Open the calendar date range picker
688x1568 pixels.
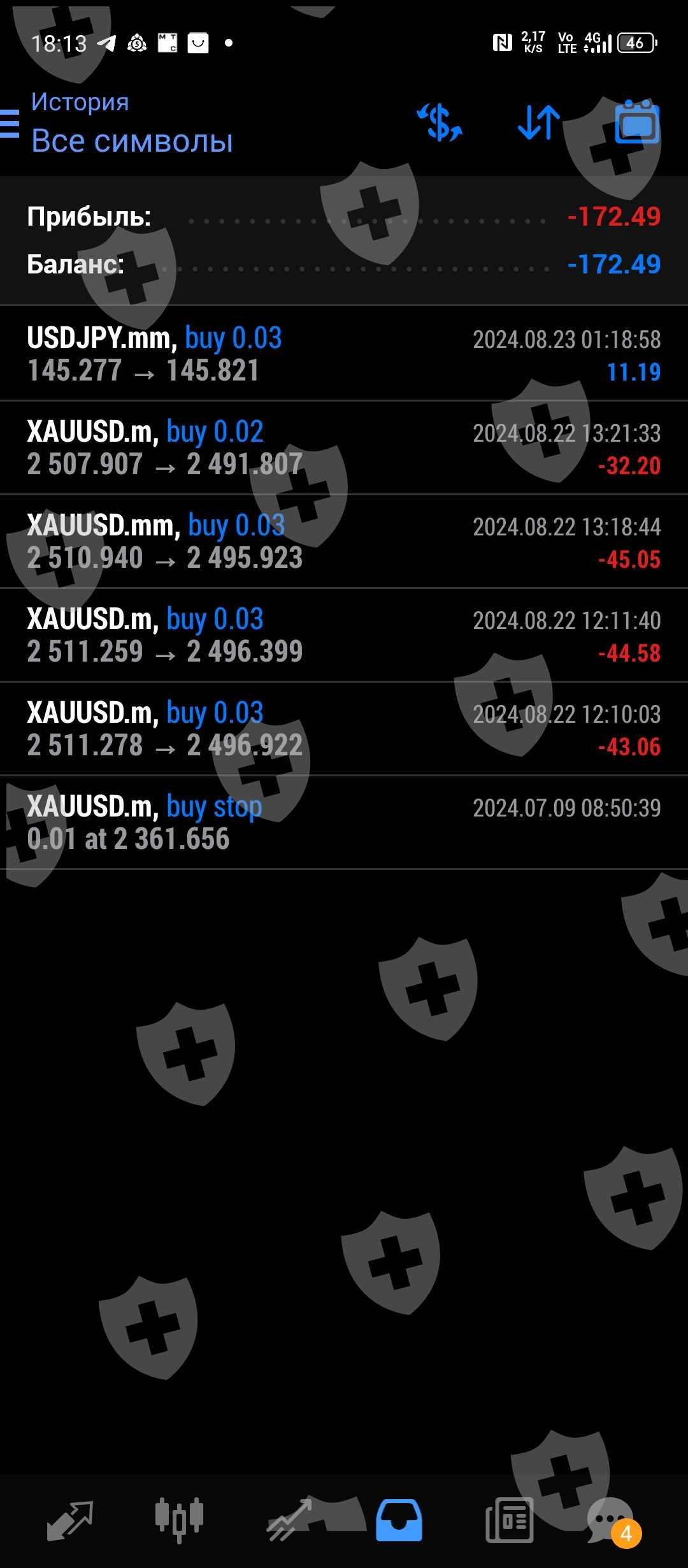coord(636,122)
